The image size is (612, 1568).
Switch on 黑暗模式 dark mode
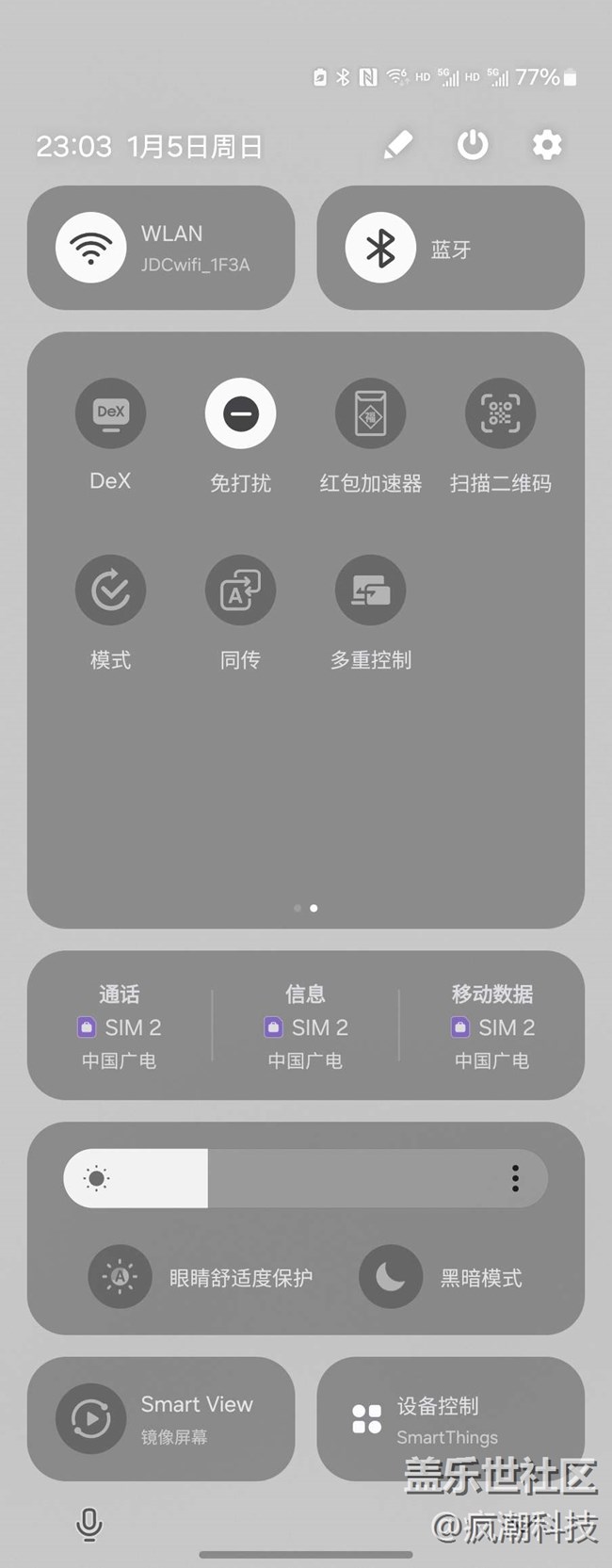coord(391,1278)
